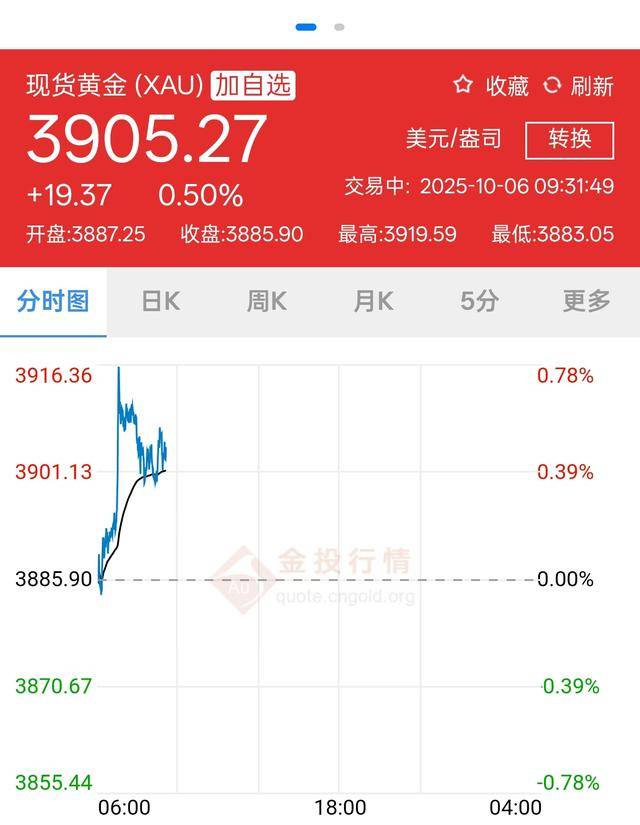Screen dimensions: 640x825
Task: Refresh the quote with 刷新
Action: click(578, 86)
